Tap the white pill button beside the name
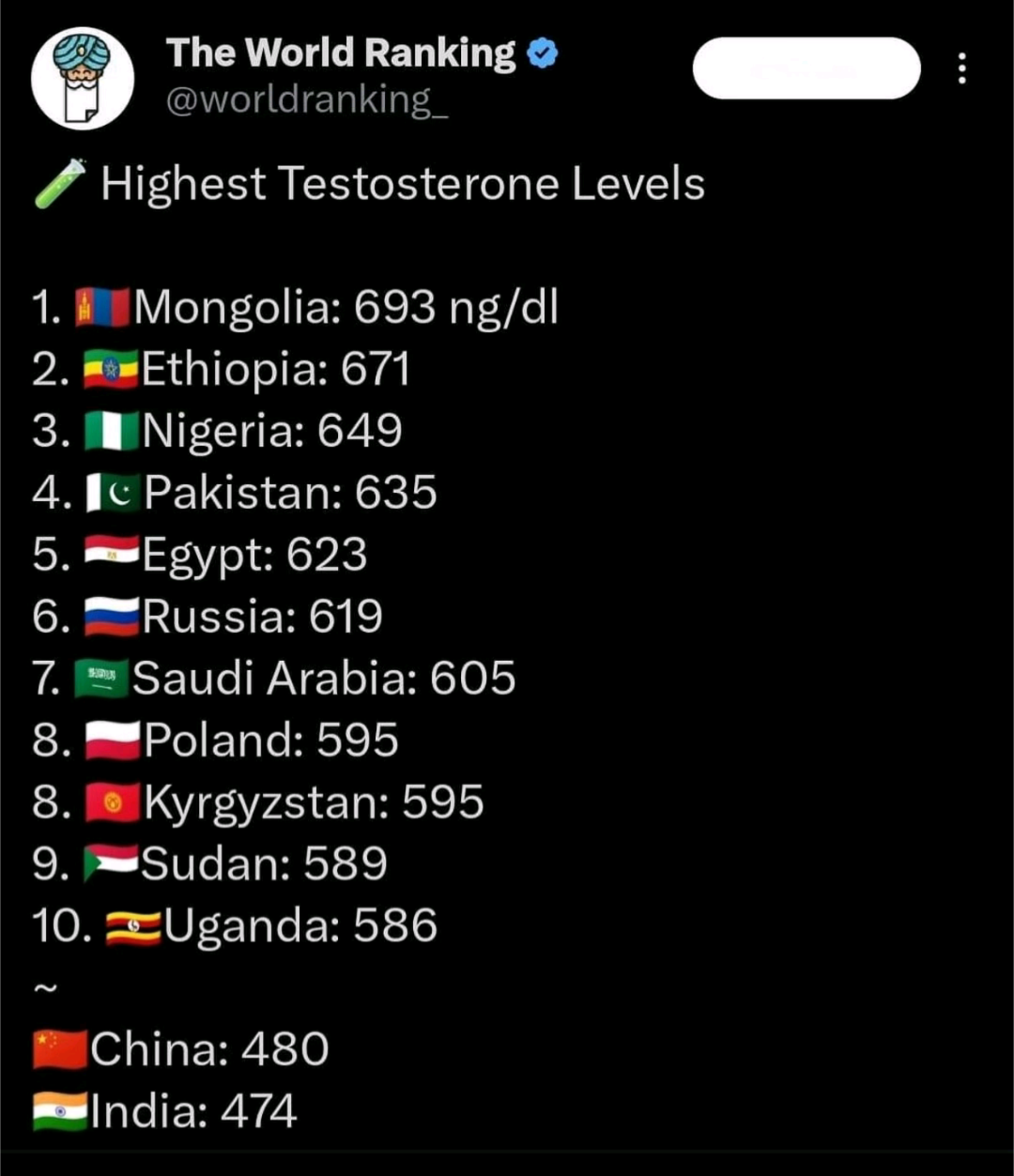 click(807, 69)
